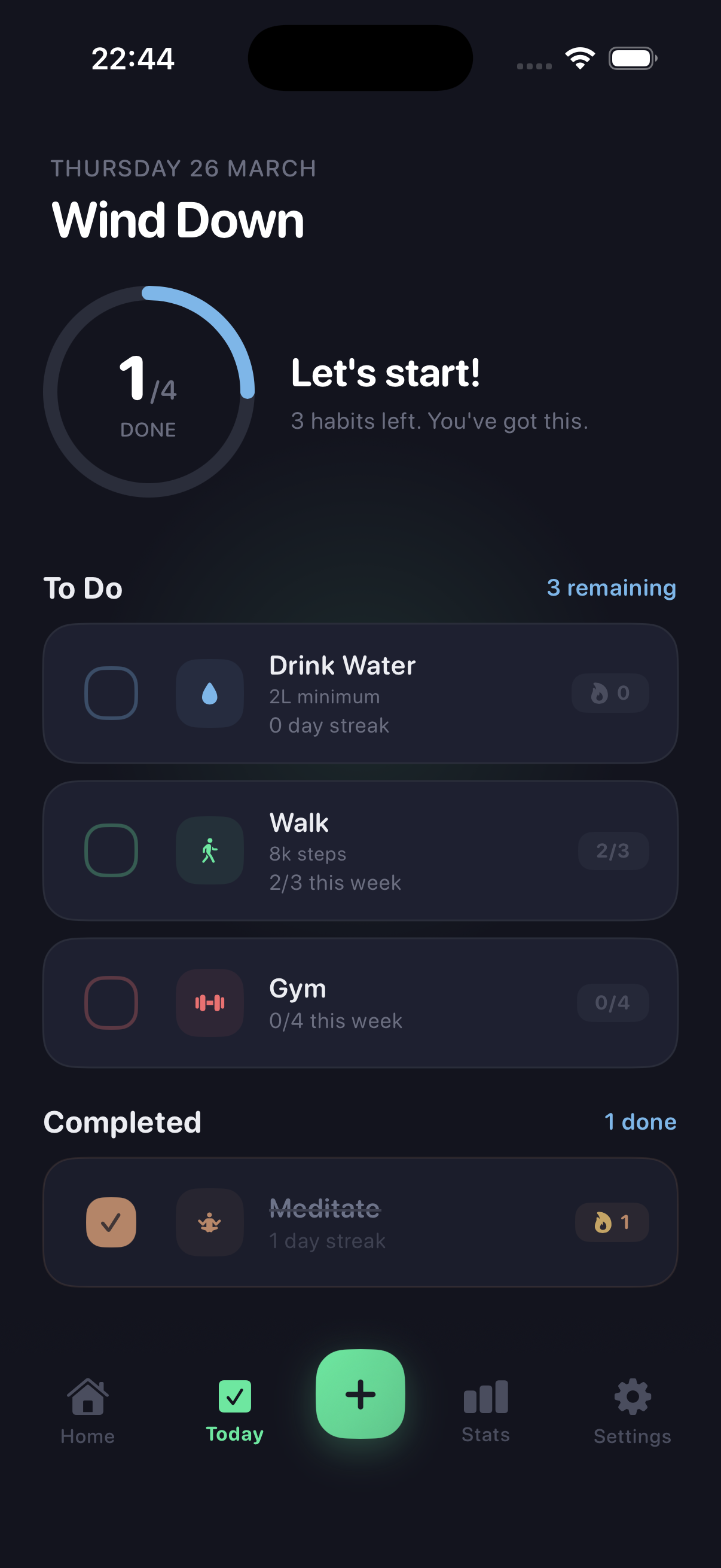Check off the Drink Water habit
The height and width of the screenshot is (1568, 721).
click(x=111, y=693)
